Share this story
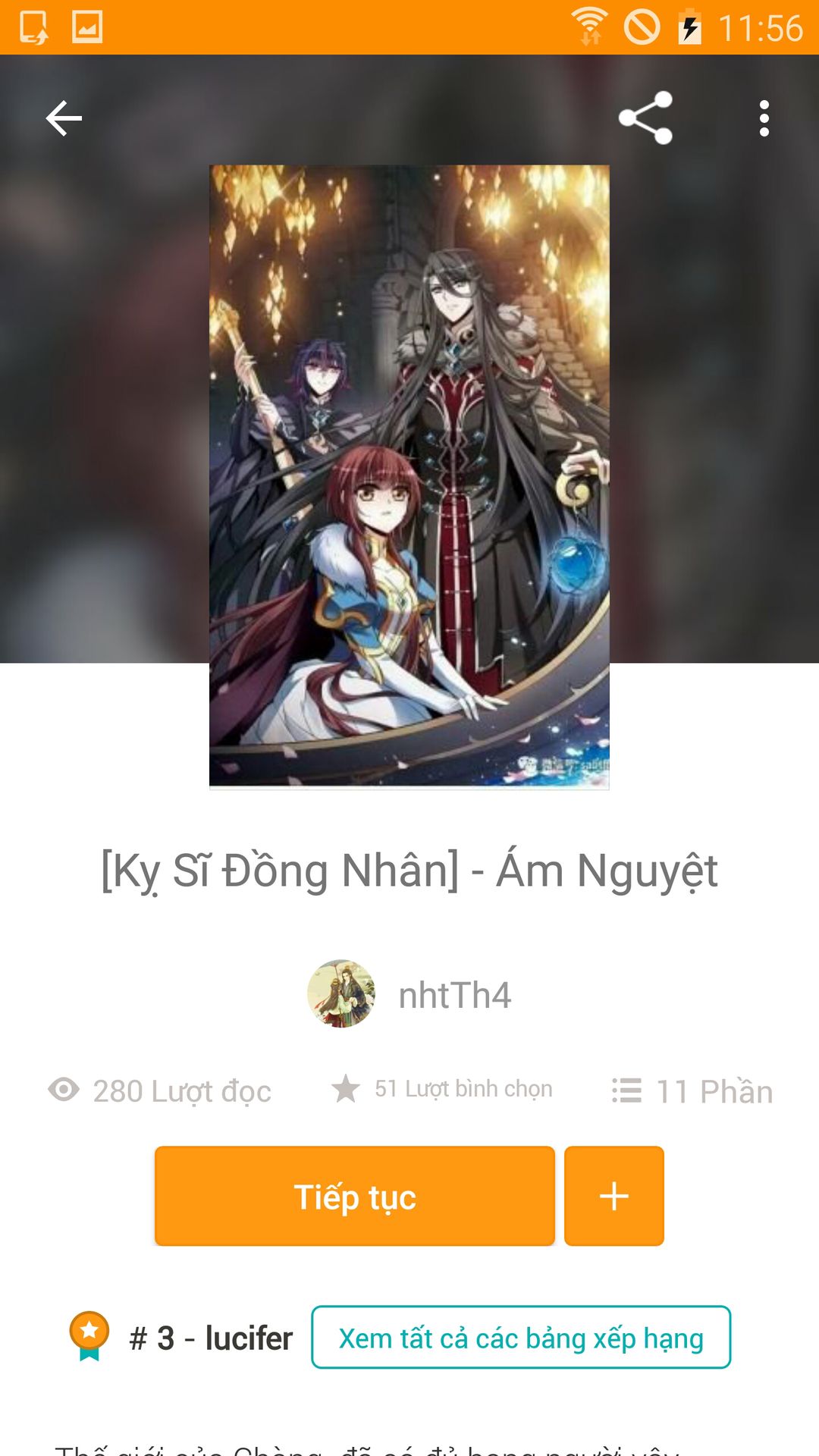819x1456 pixels. [645, 118]
